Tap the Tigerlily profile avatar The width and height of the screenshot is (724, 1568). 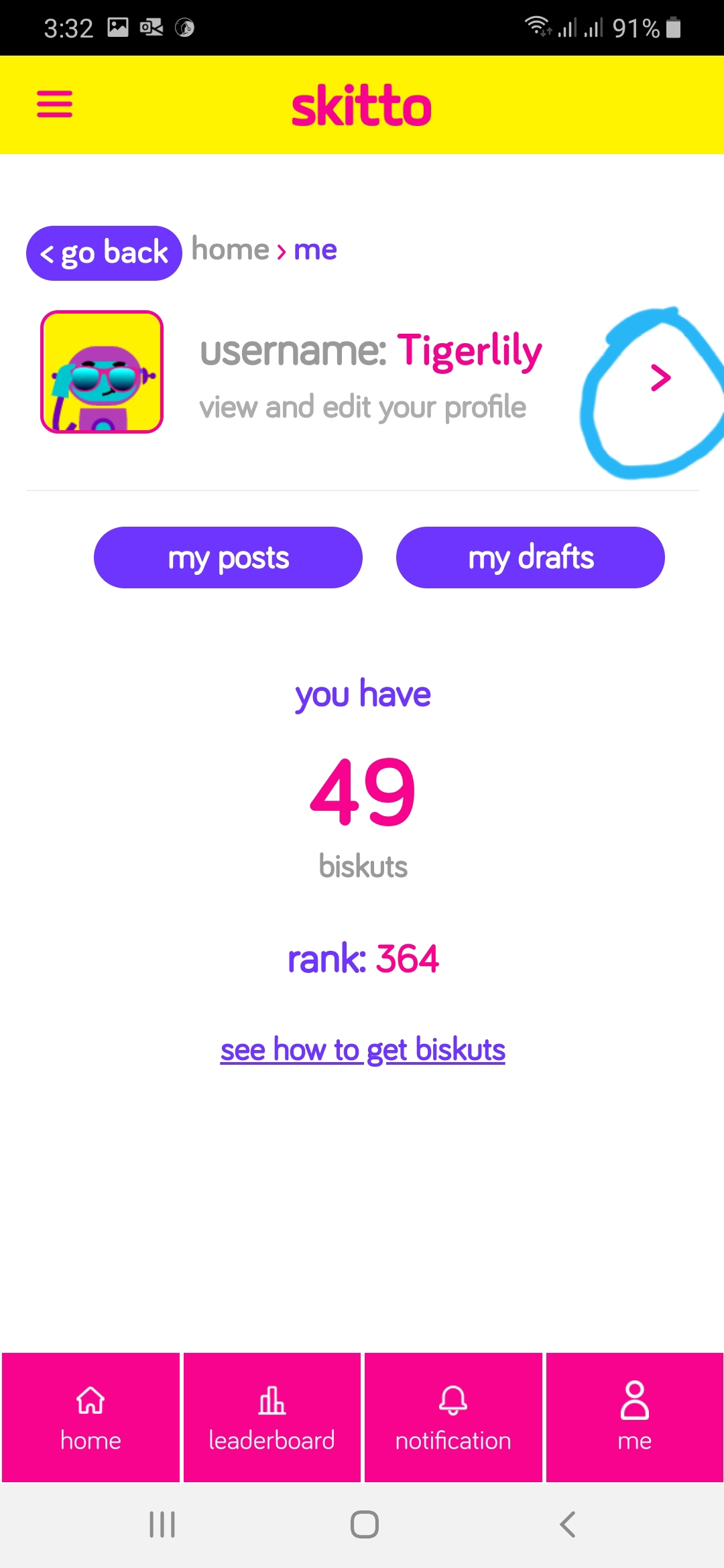coord(102,372)
